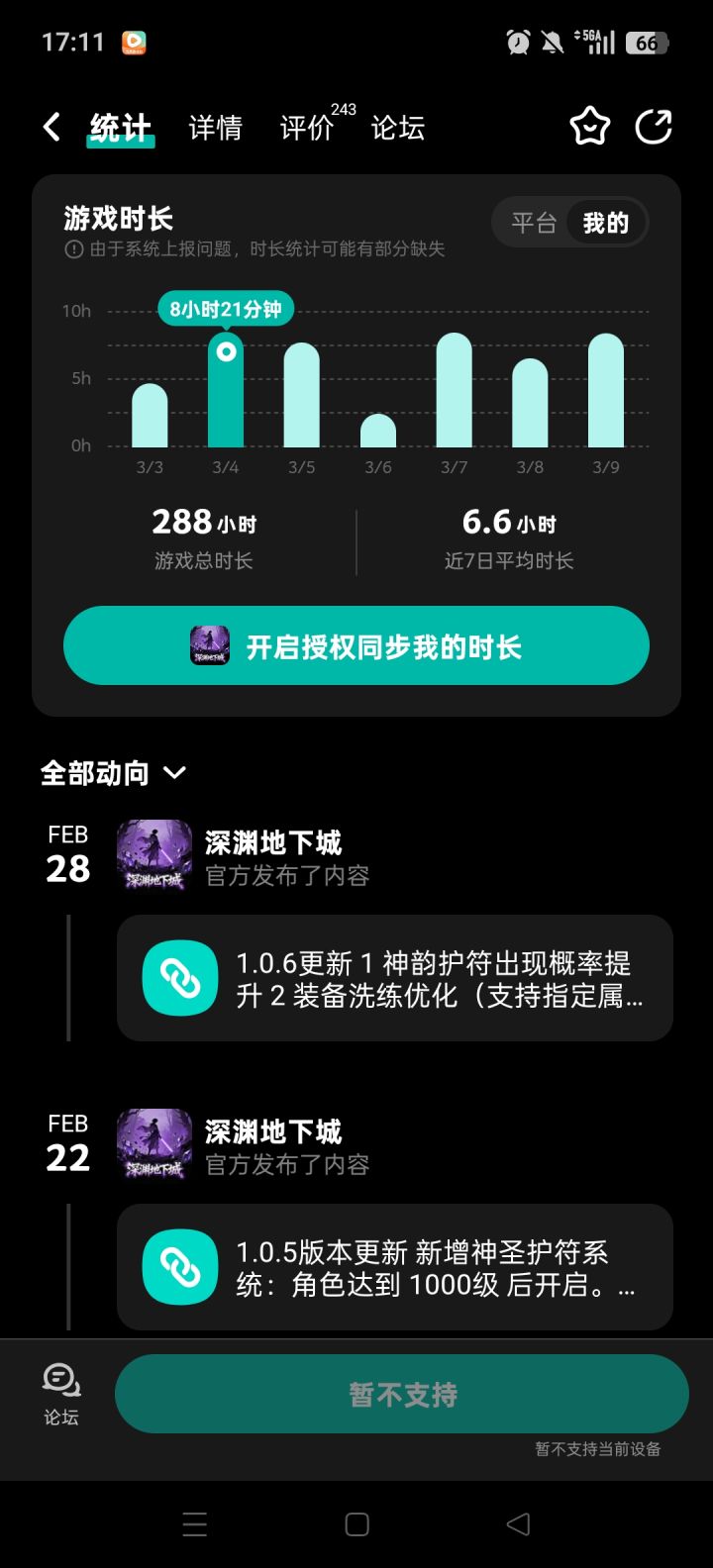
Task: Tap the share icon in the top bar
Action: coord(655,127)
